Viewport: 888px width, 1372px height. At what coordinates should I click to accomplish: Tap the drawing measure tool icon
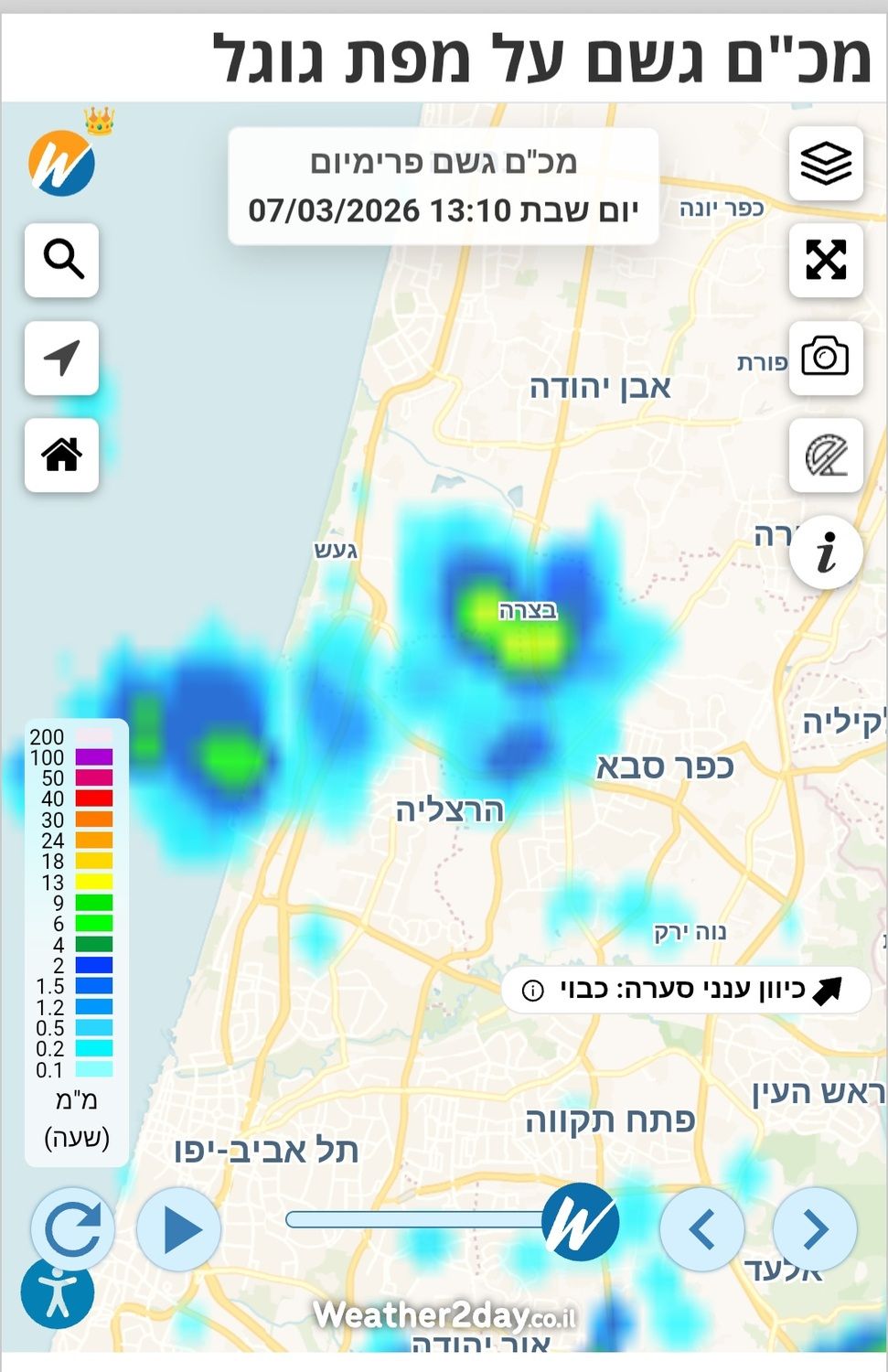(x=826, y=455)
